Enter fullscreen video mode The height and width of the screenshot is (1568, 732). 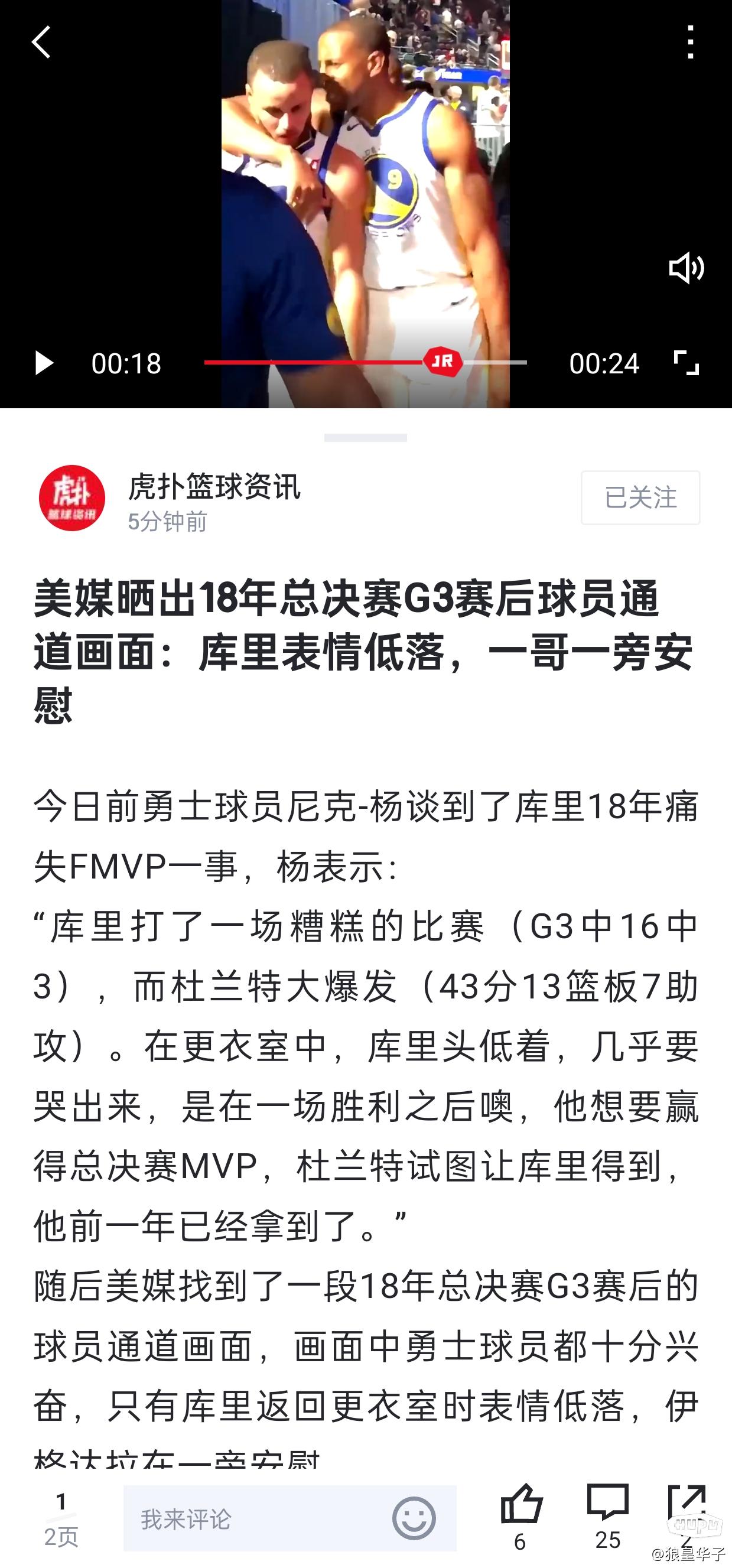tap(687, 363)
